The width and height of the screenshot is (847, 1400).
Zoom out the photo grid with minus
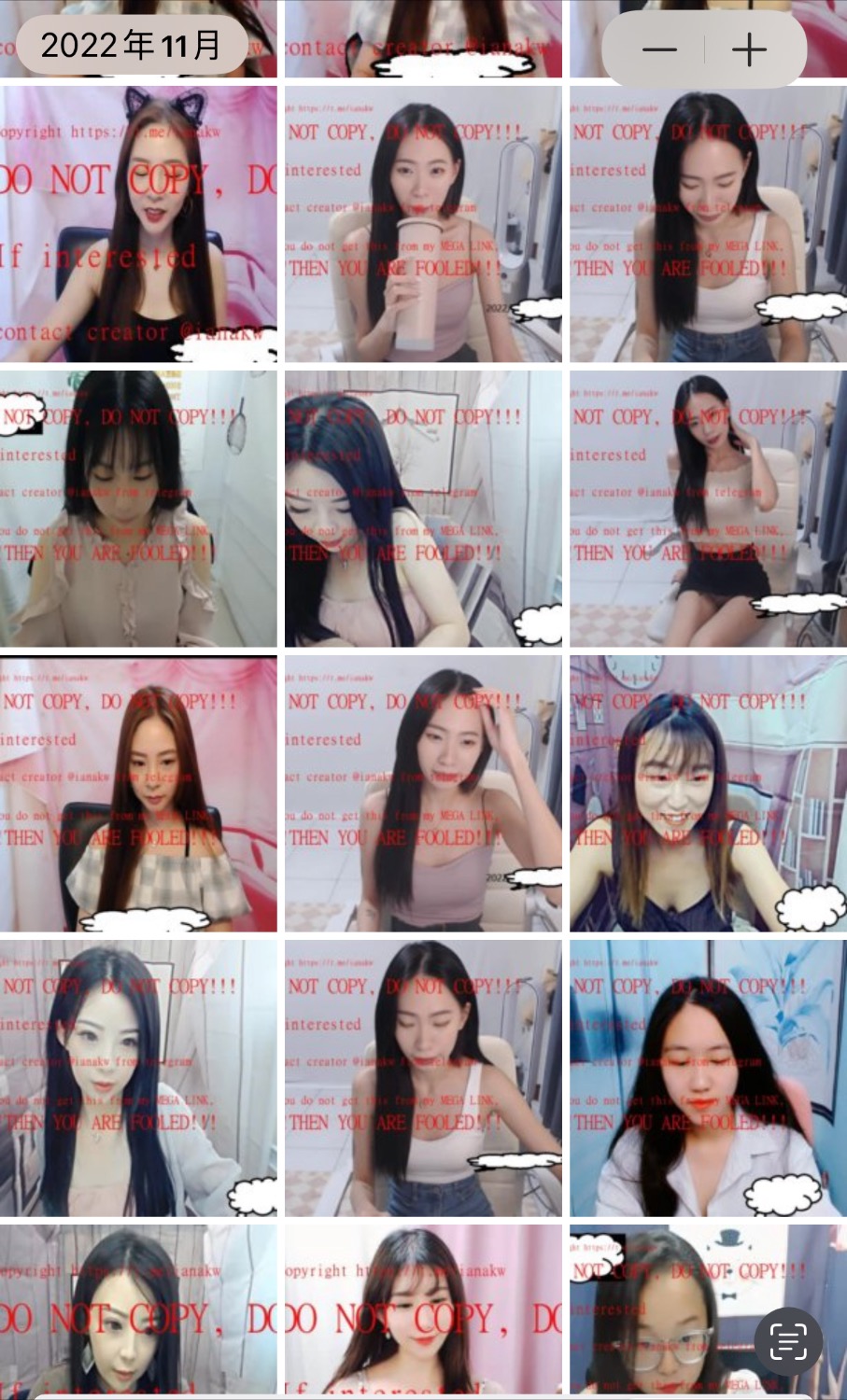point(659,49)
